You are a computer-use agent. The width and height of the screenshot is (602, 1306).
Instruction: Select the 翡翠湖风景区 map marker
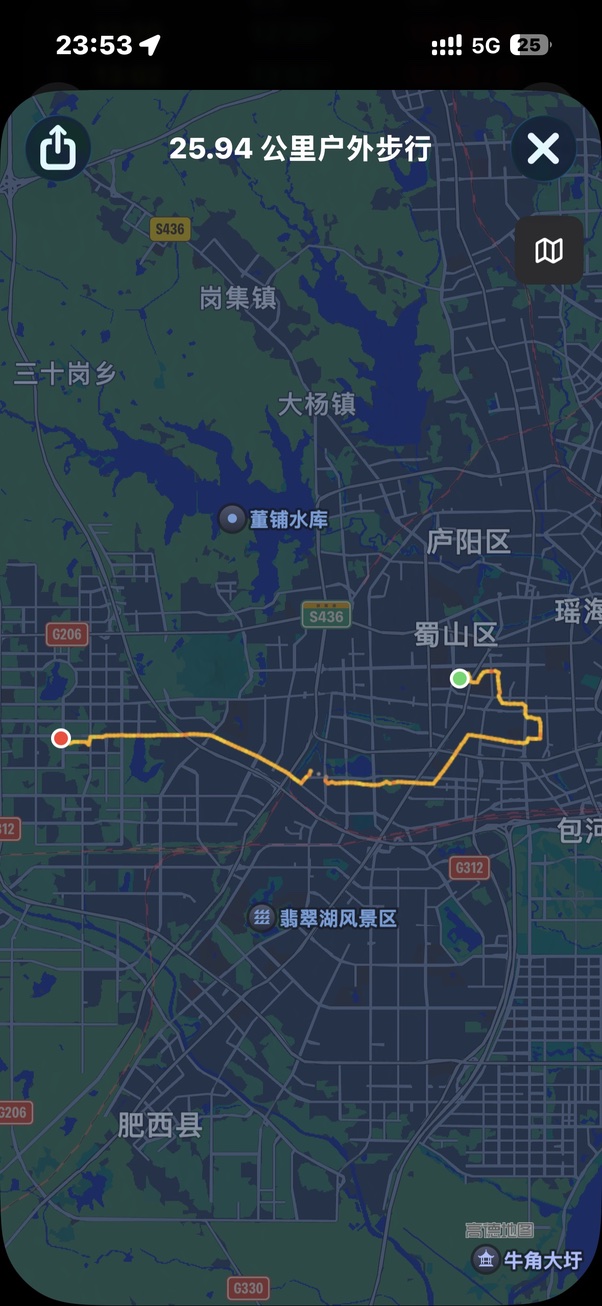pyautogui.click(x=262, y=917)
